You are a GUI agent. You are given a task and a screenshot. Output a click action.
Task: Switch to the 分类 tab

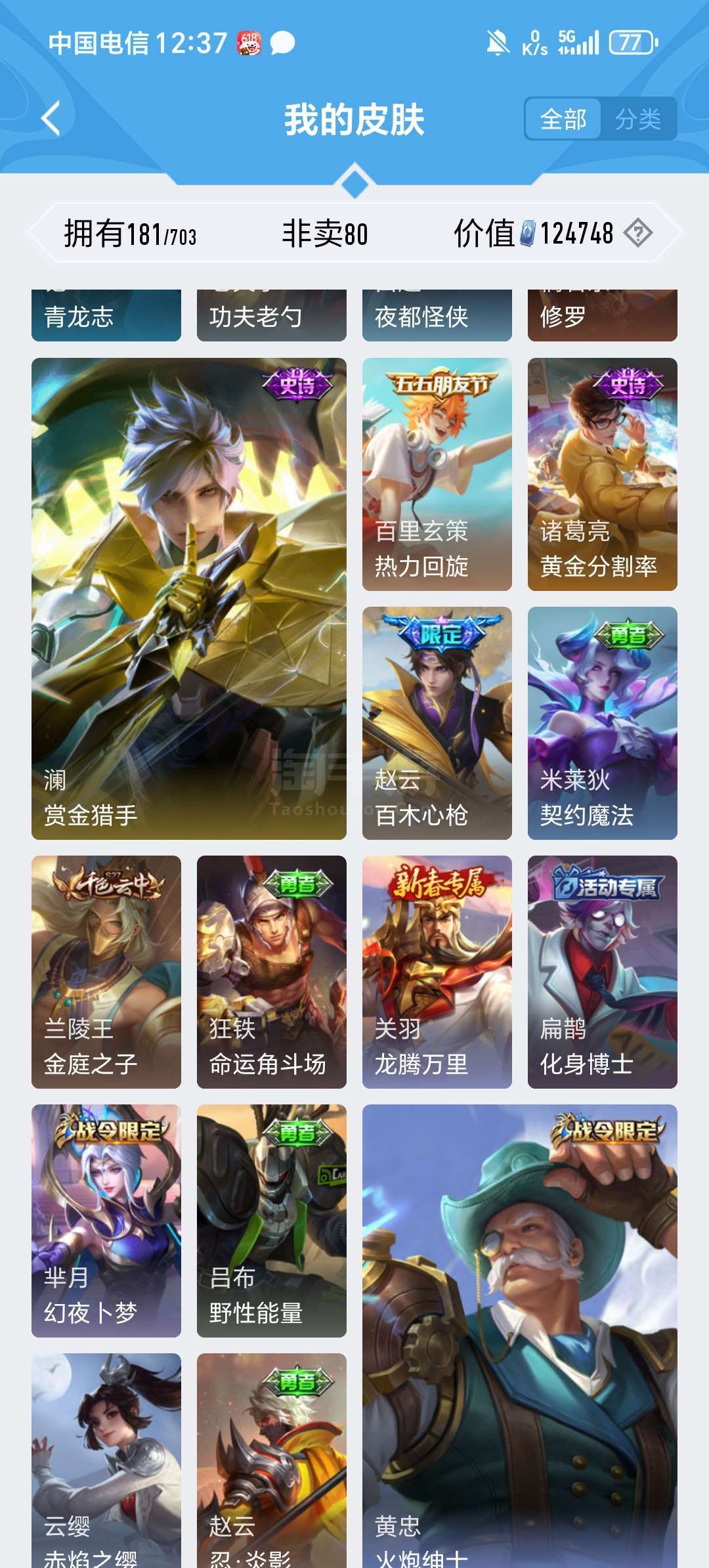coord(637,119)
